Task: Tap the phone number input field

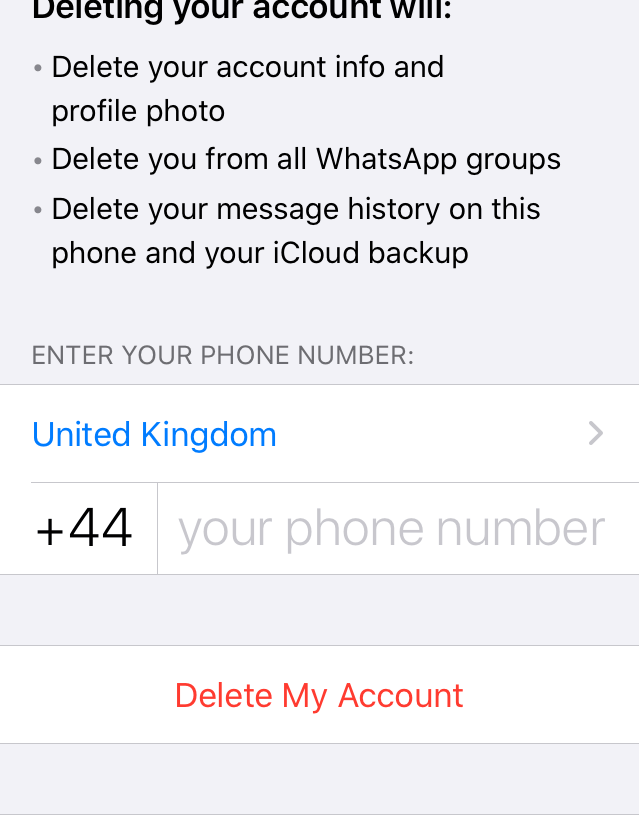Action: tap(392, 529)
